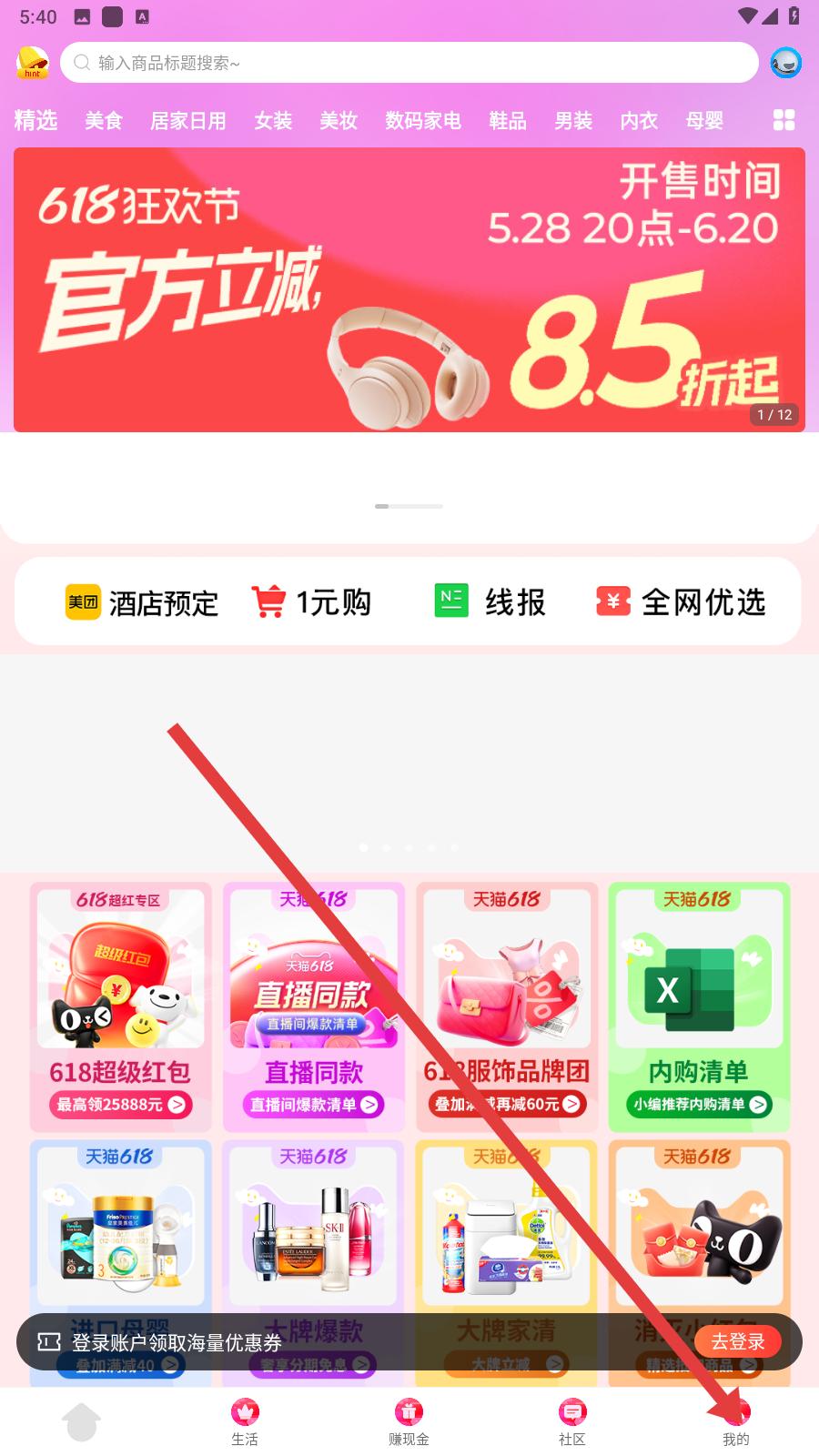This screenshot has height=1456, width=819.
Task: Switch to the 赚现金 tab
Action: [x=409, y=1422]
